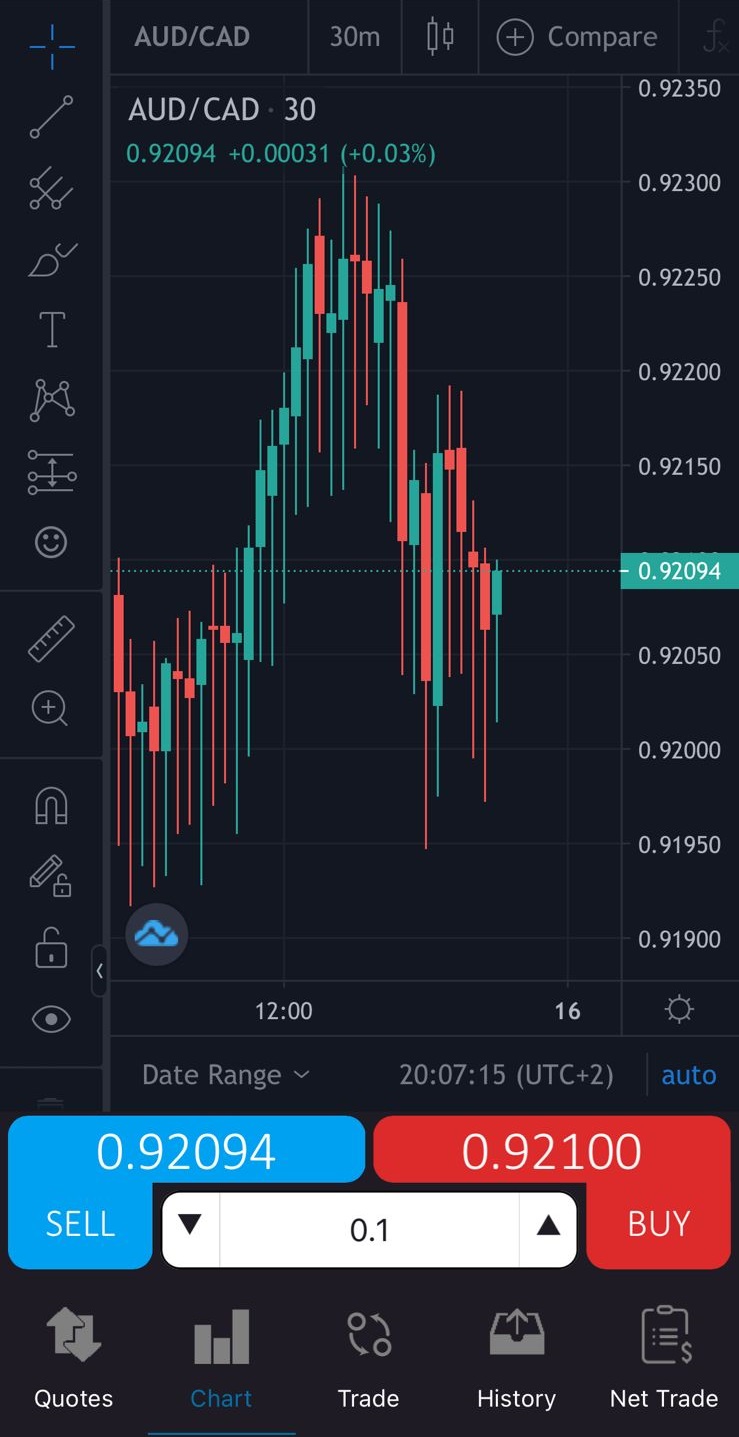Hide all drawings with the eye icon
Viewport: 739px width, 1437px height.
point(51,1019)
